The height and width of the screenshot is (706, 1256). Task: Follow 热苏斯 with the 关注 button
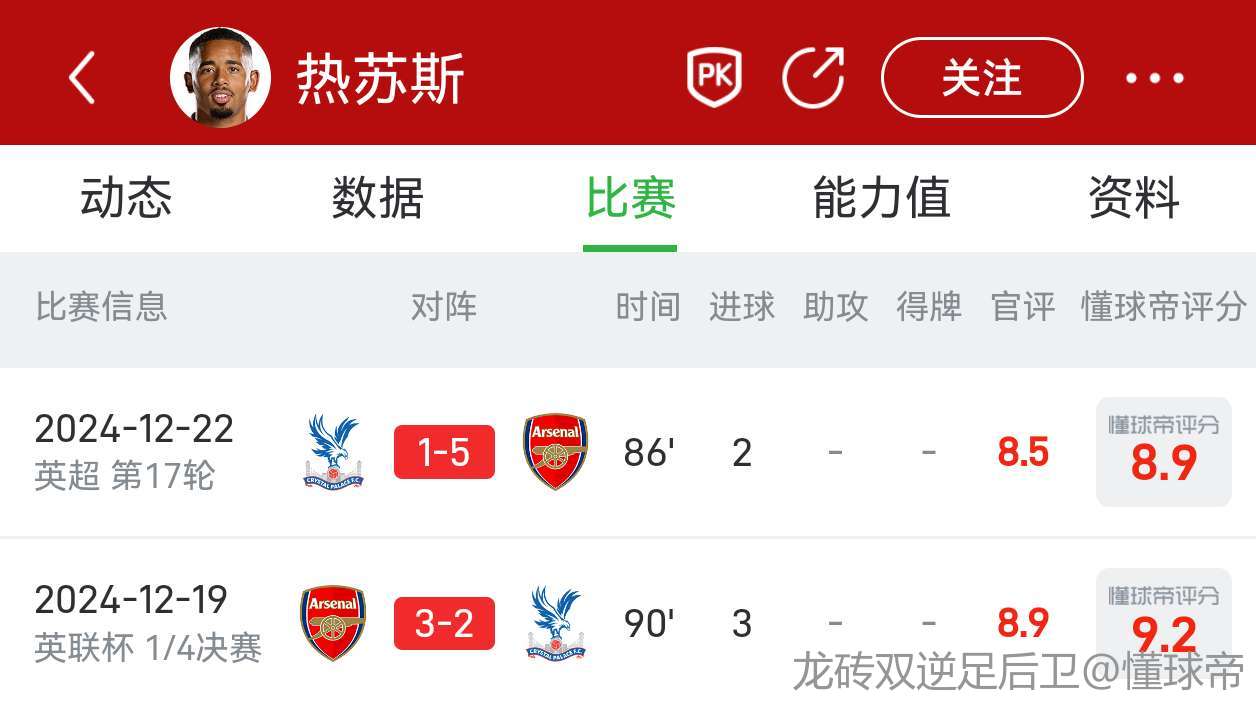tap(981, 78)
